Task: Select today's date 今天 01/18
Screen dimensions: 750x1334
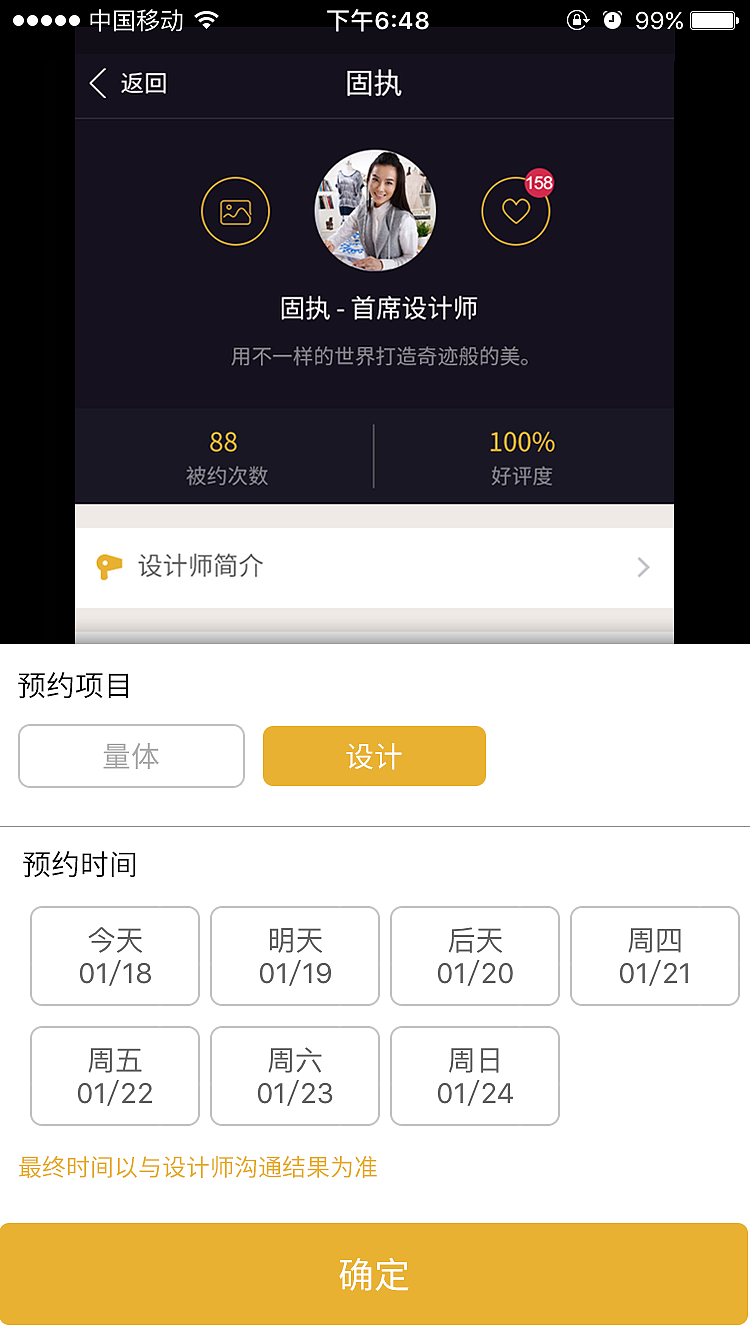Action: click(x=114, y=955)
